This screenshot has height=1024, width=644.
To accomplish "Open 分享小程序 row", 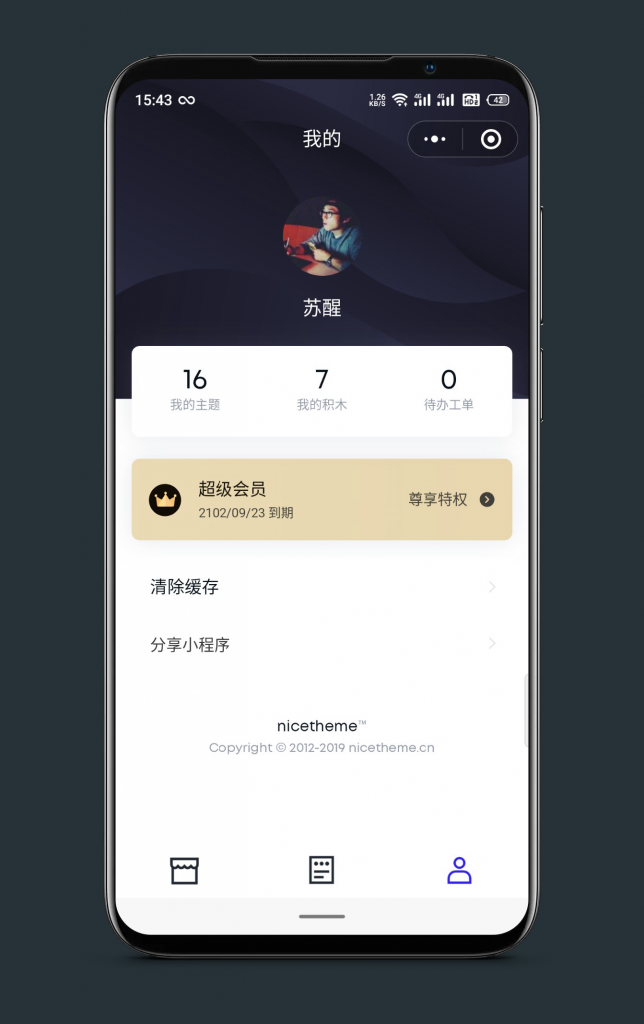I will click(x=322, y=644).
